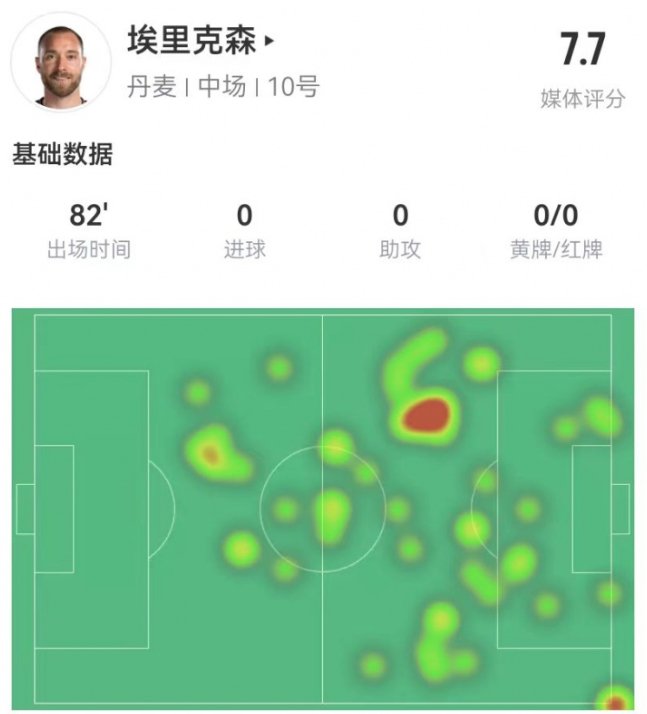
Task: Tap Eriksen's avatar photo
Action: click(61, 64)
